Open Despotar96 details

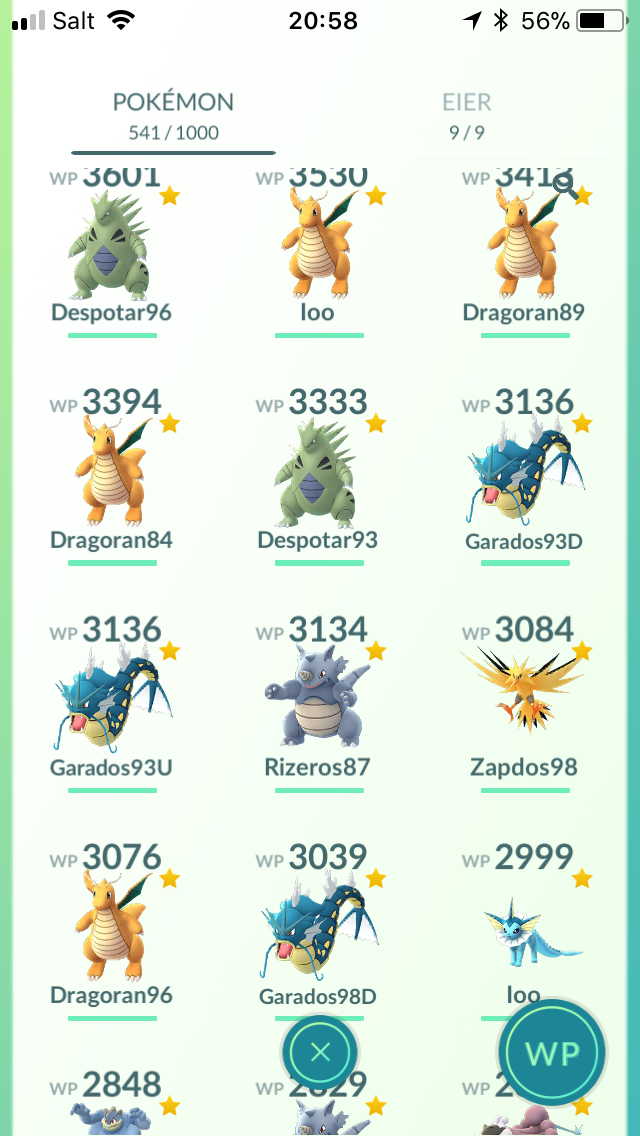click(x=112, y=245)
